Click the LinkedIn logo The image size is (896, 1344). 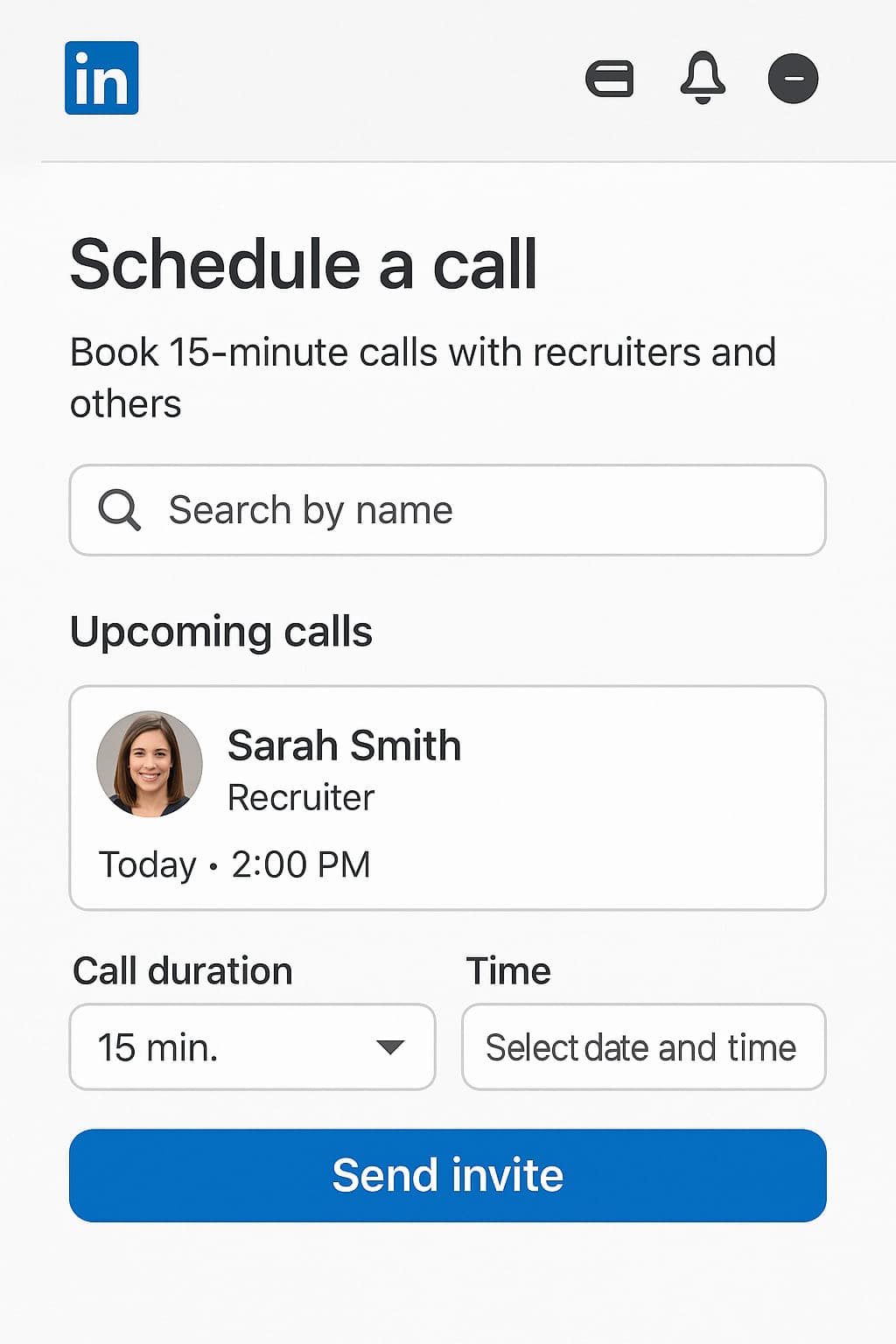tap(102, 79)
